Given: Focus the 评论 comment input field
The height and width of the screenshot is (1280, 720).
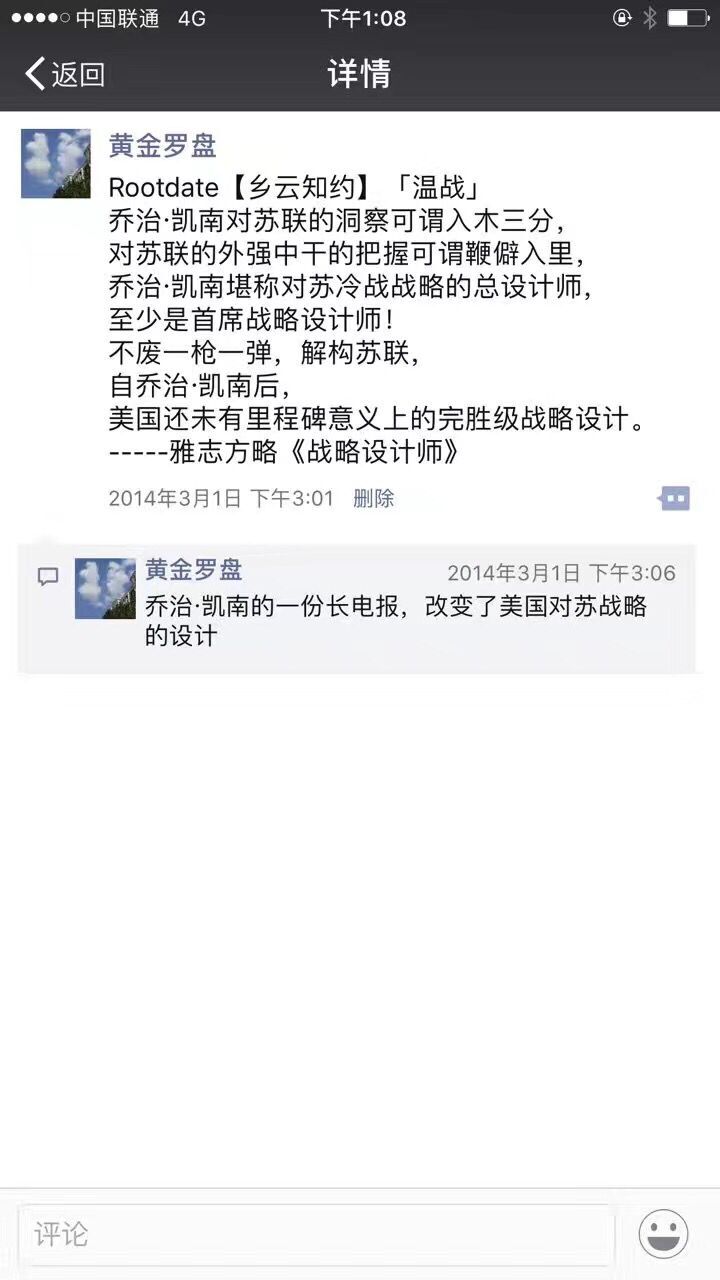Looking at the screenshot, I should coord(315,1234).
